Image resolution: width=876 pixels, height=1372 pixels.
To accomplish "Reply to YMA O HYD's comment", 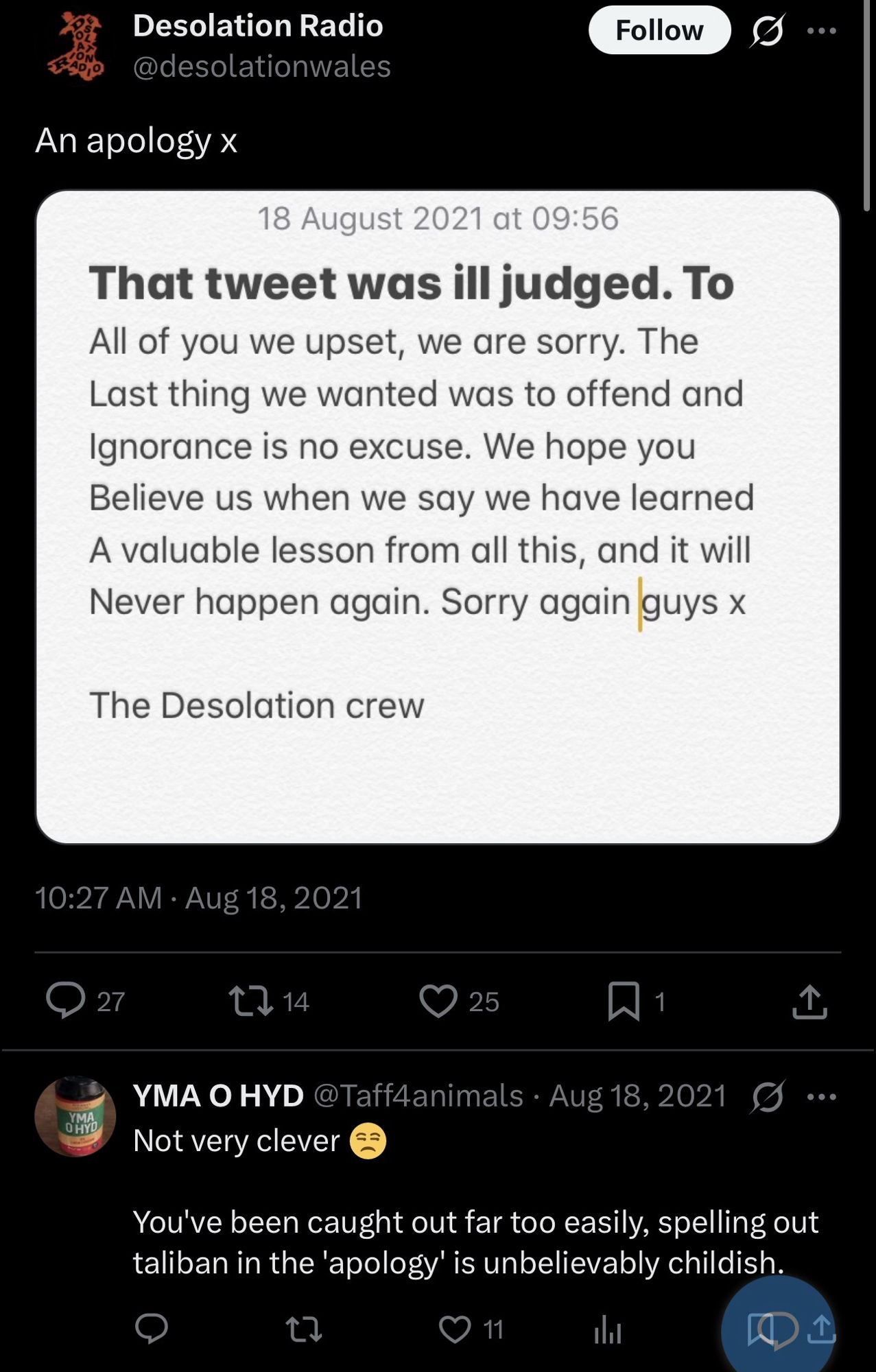I will point(152,1329).
